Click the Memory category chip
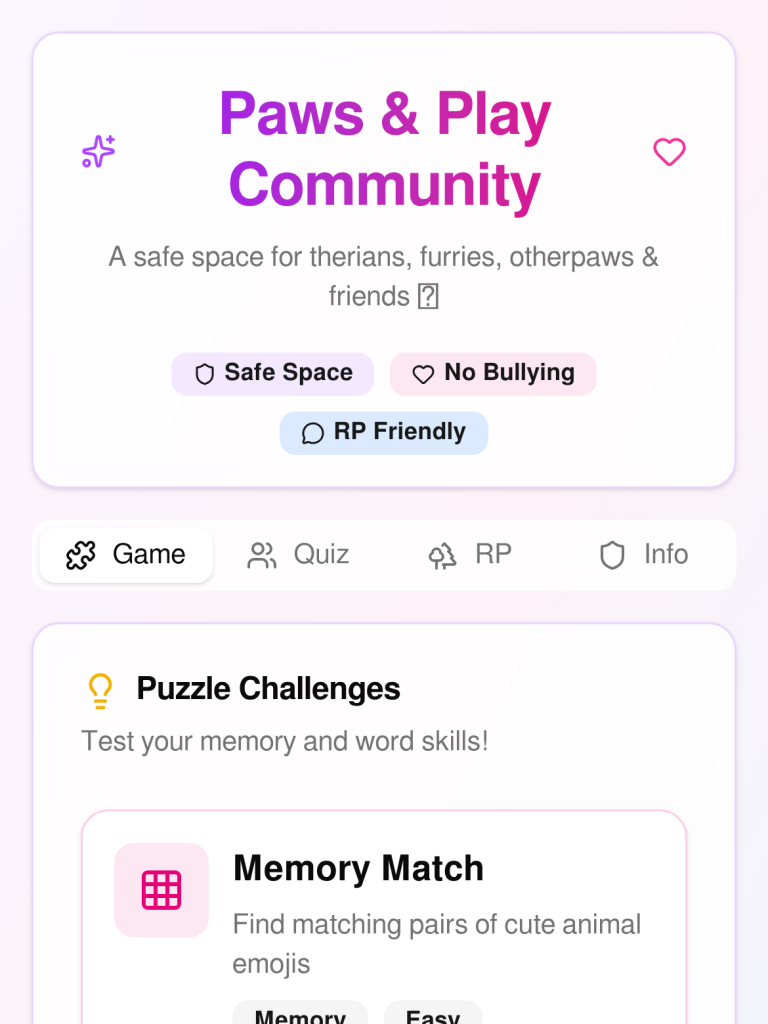The image size is (768, 1024). pos(300,1016)
